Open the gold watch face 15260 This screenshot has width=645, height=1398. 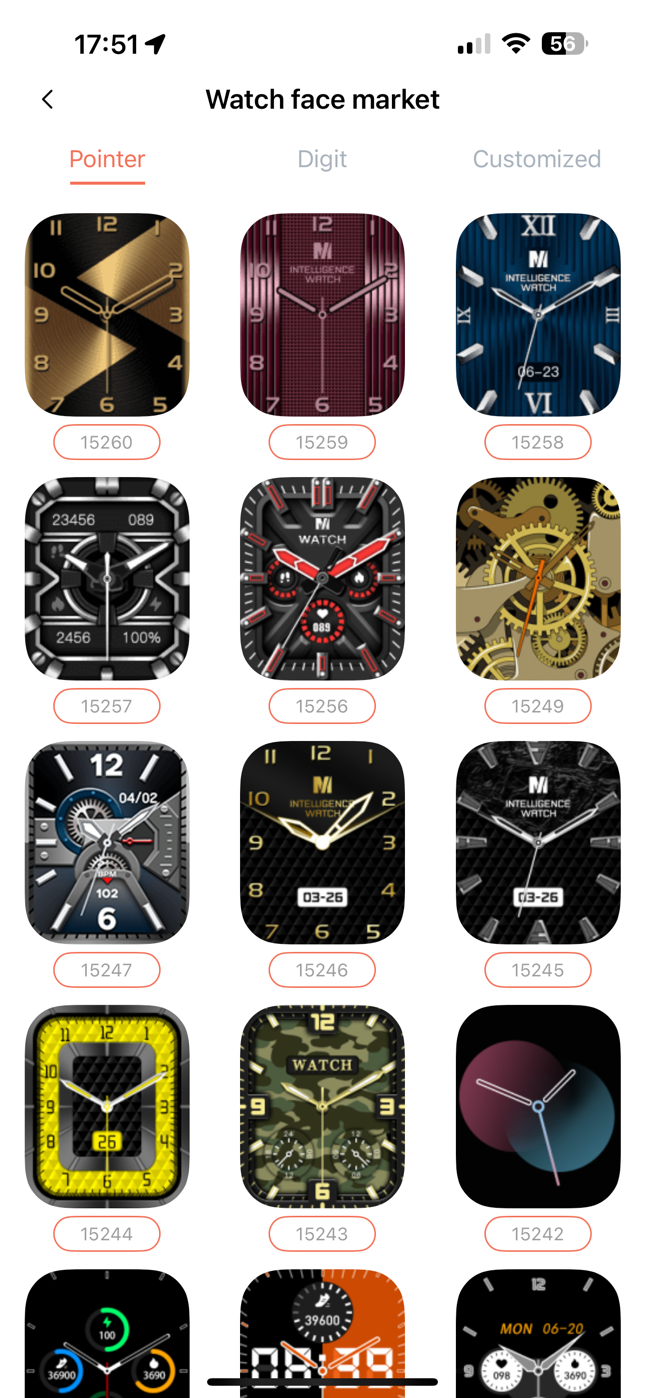(x=107, y=314)
